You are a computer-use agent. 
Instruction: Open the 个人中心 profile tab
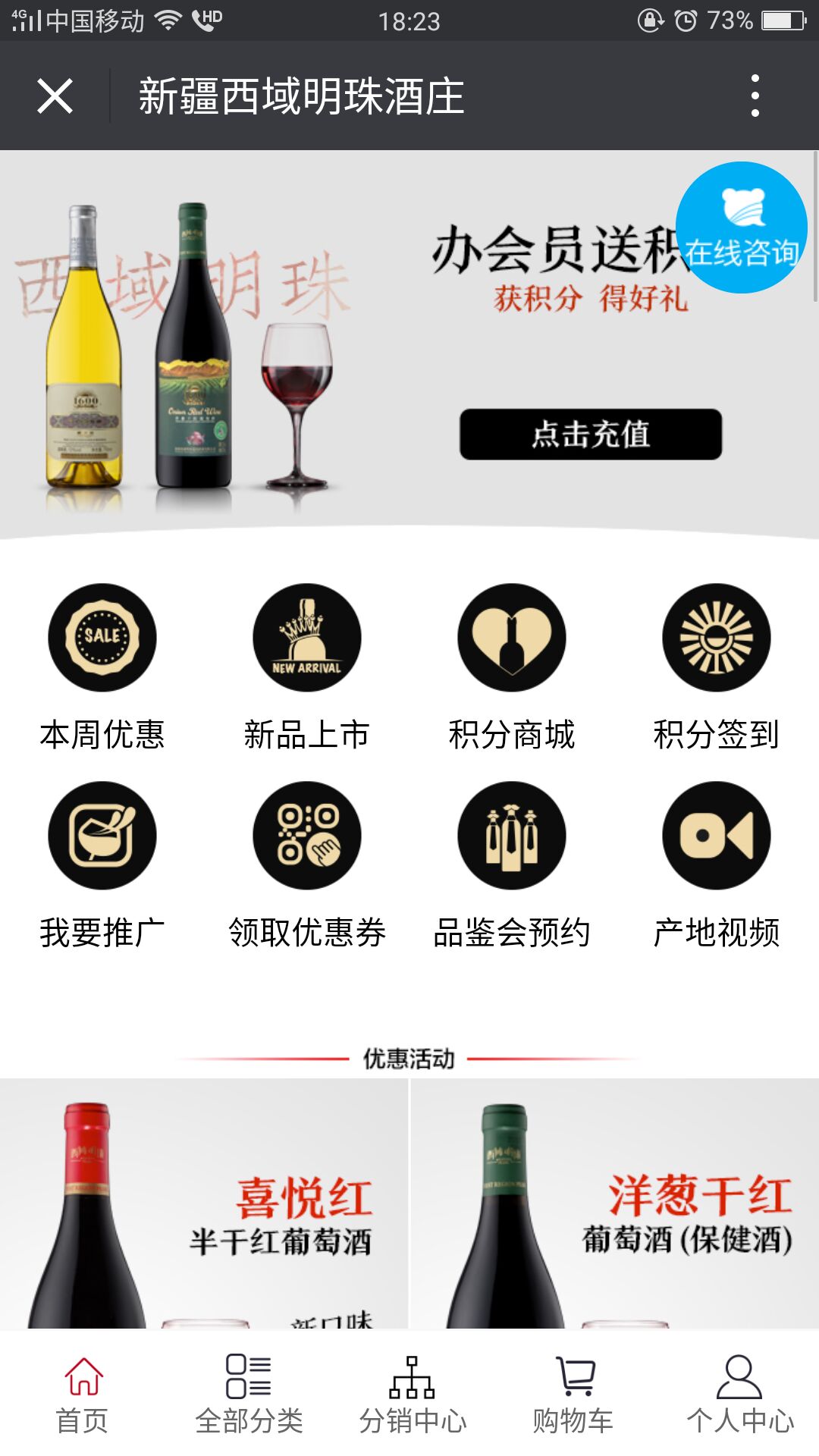click(x=739, y=1394)
